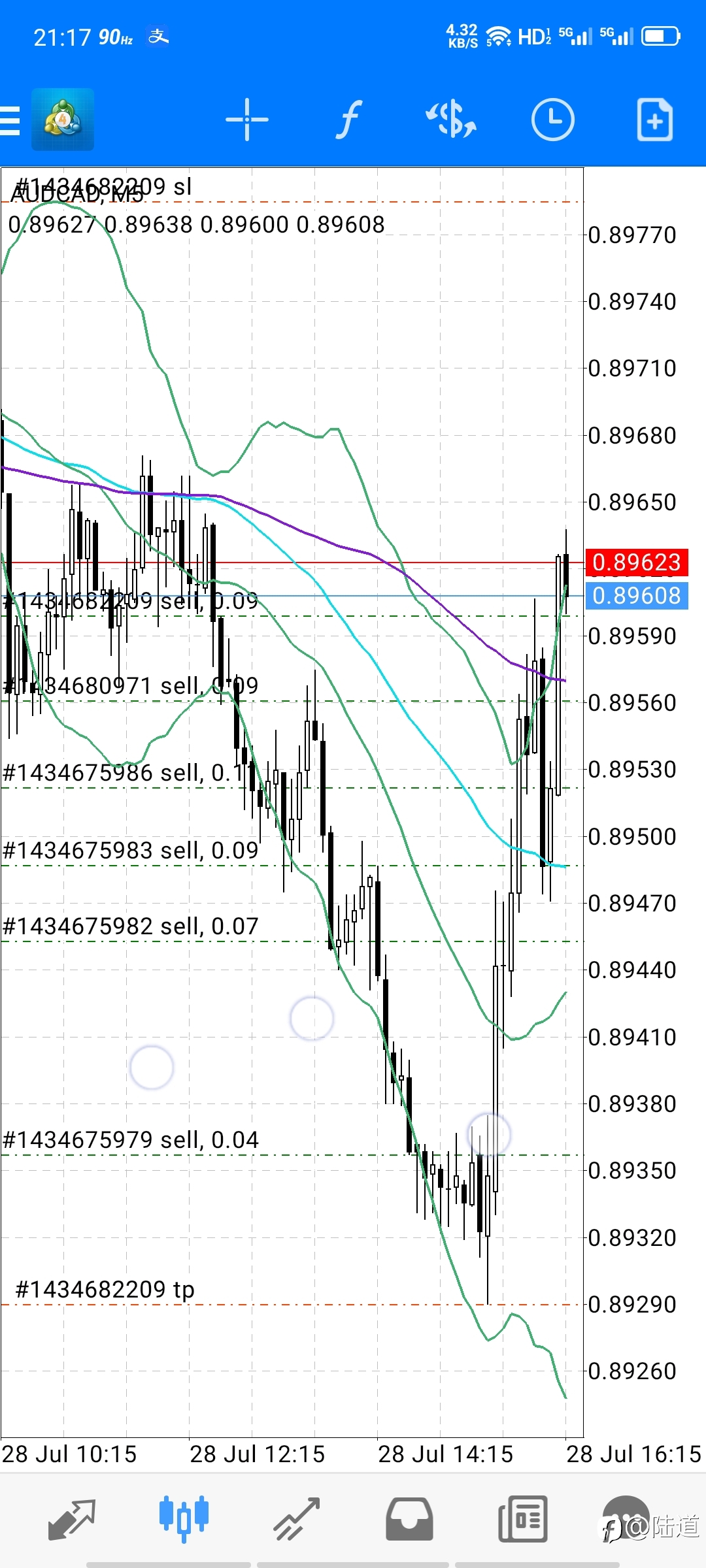706x1568 pixels.
Task: Open the hamburger side menu
Action: (x=10, y=120)
